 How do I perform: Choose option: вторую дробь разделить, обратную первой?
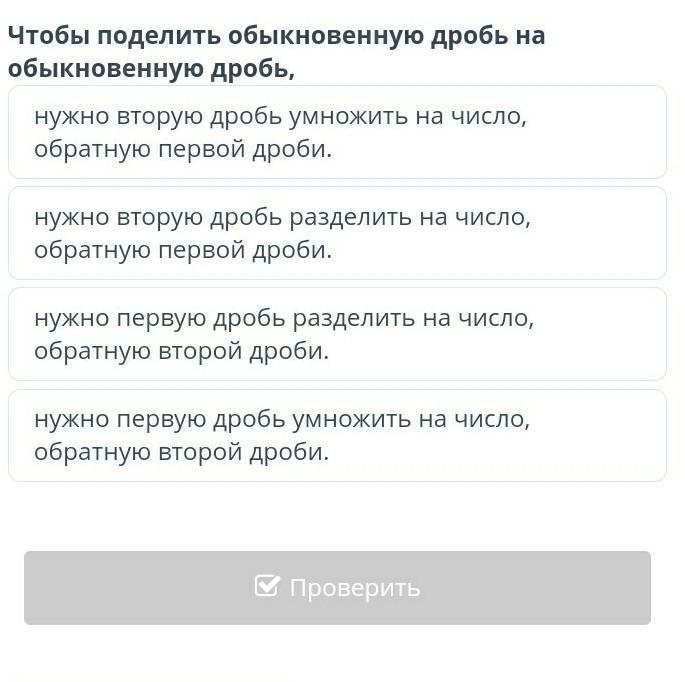[x=337, y=234]
